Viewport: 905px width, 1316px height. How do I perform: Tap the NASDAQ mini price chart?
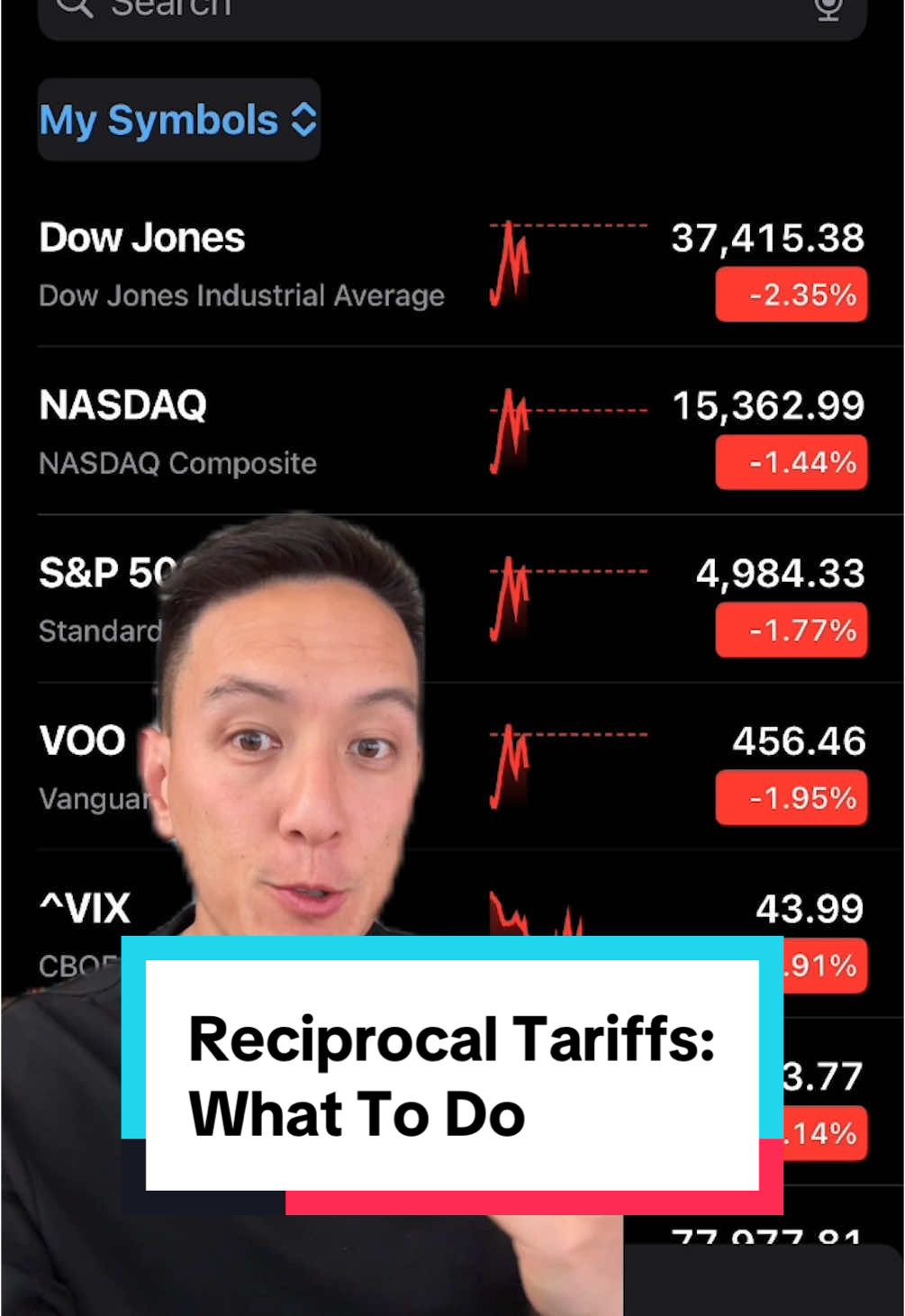(x=511, y=430)
